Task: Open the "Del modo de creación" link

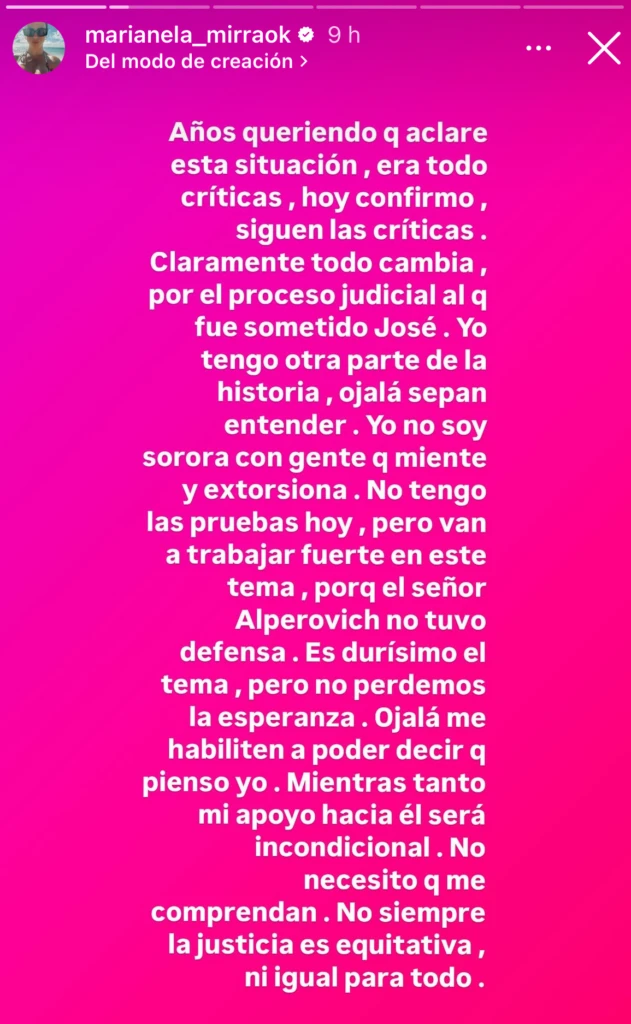Action: [x=196, y=61]
